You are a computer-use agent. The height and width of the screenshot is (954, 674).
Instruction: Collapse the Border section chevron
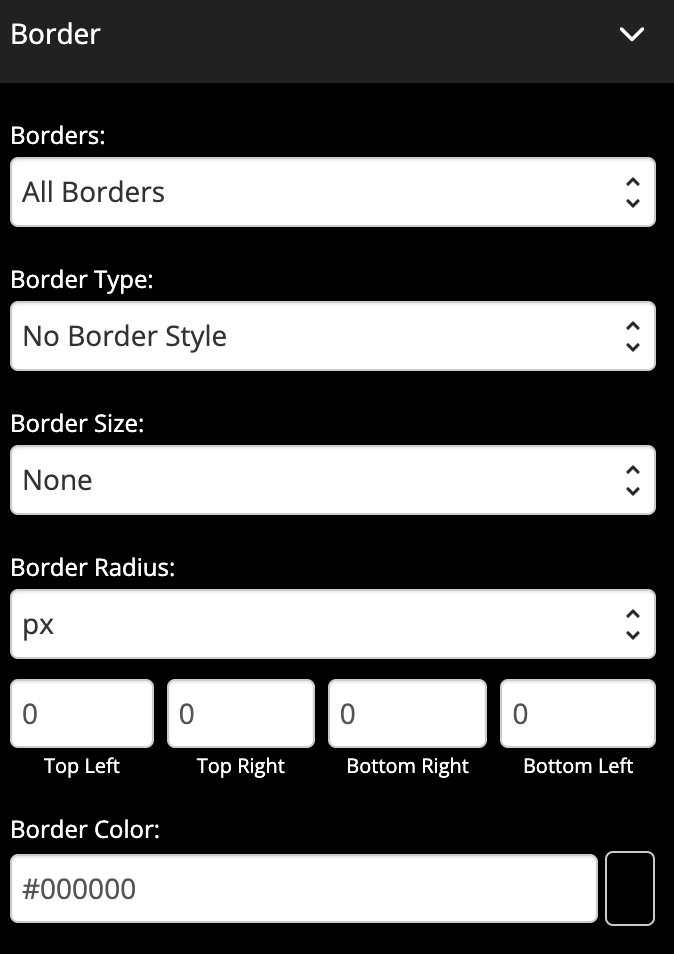(x=631, y=35)
